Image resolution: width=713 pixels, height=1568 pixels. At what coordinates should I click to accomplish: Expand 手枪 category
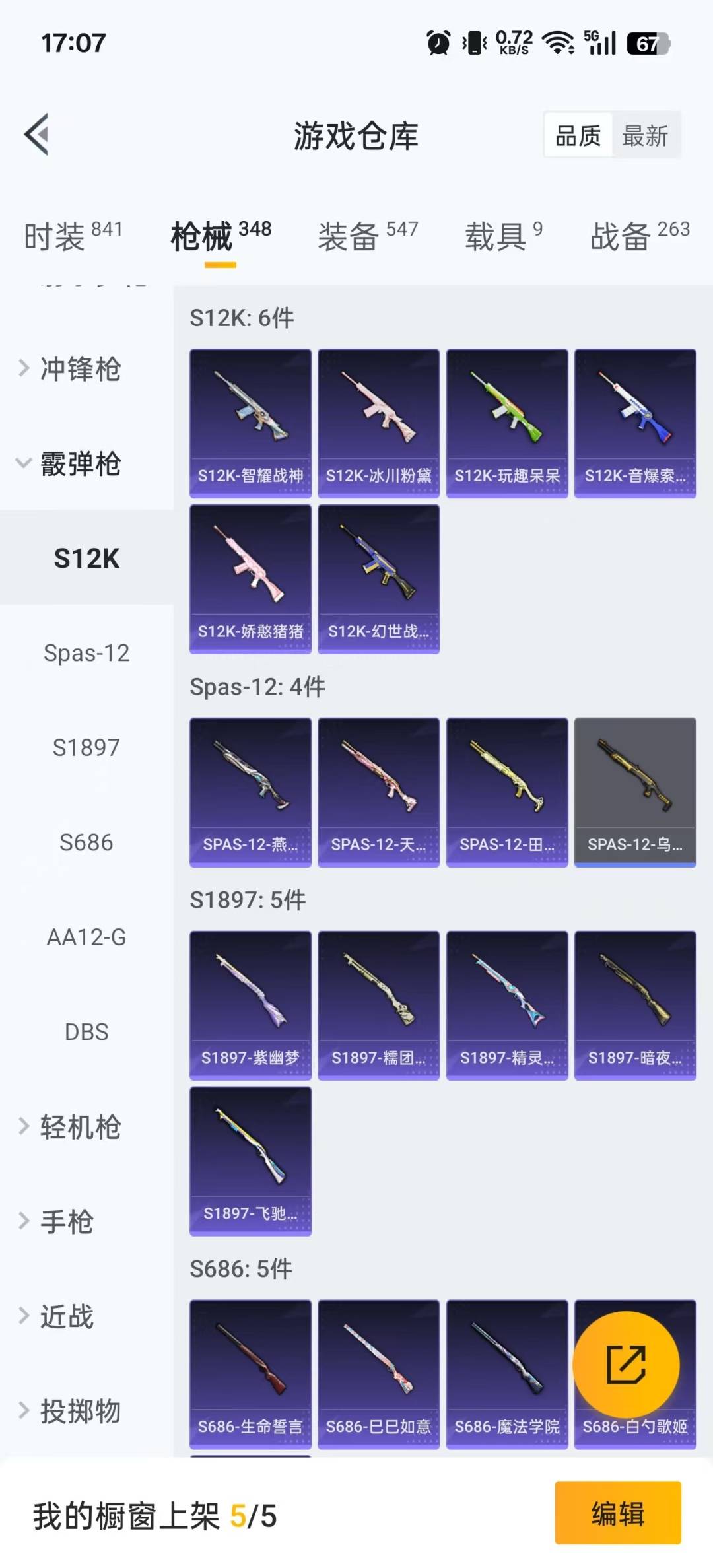click(66, 1221)
